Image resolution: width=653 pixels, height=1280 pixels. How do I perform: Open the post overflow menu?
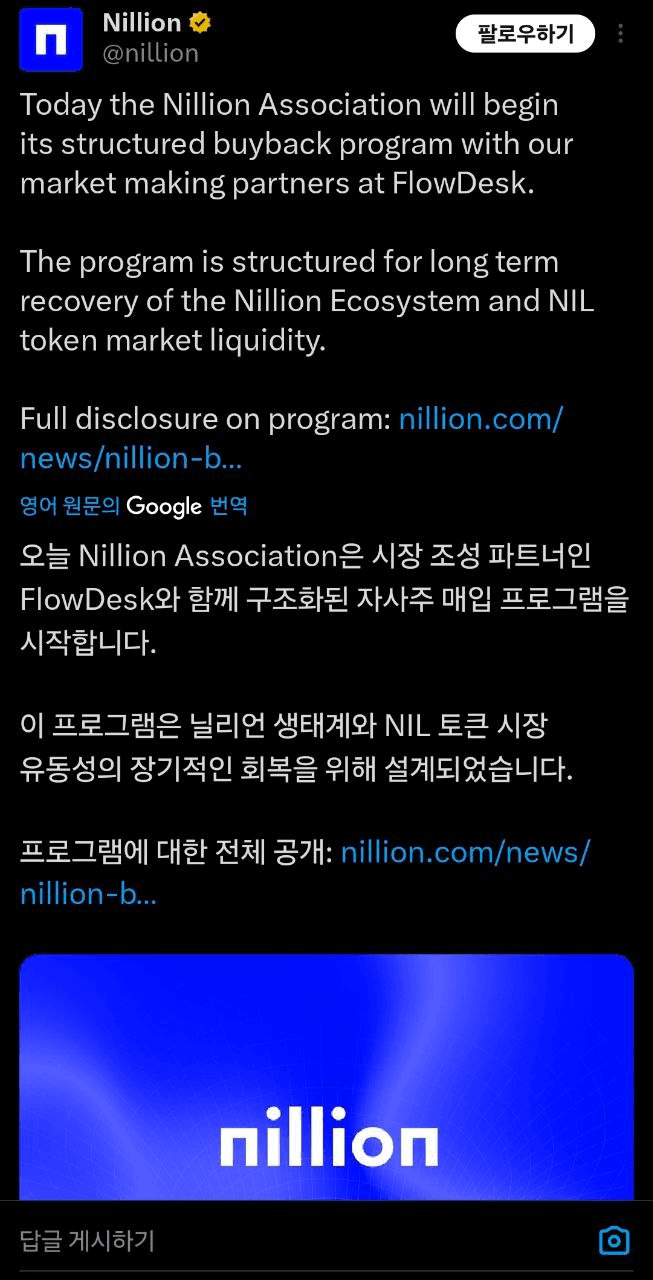tap(621, 35)
